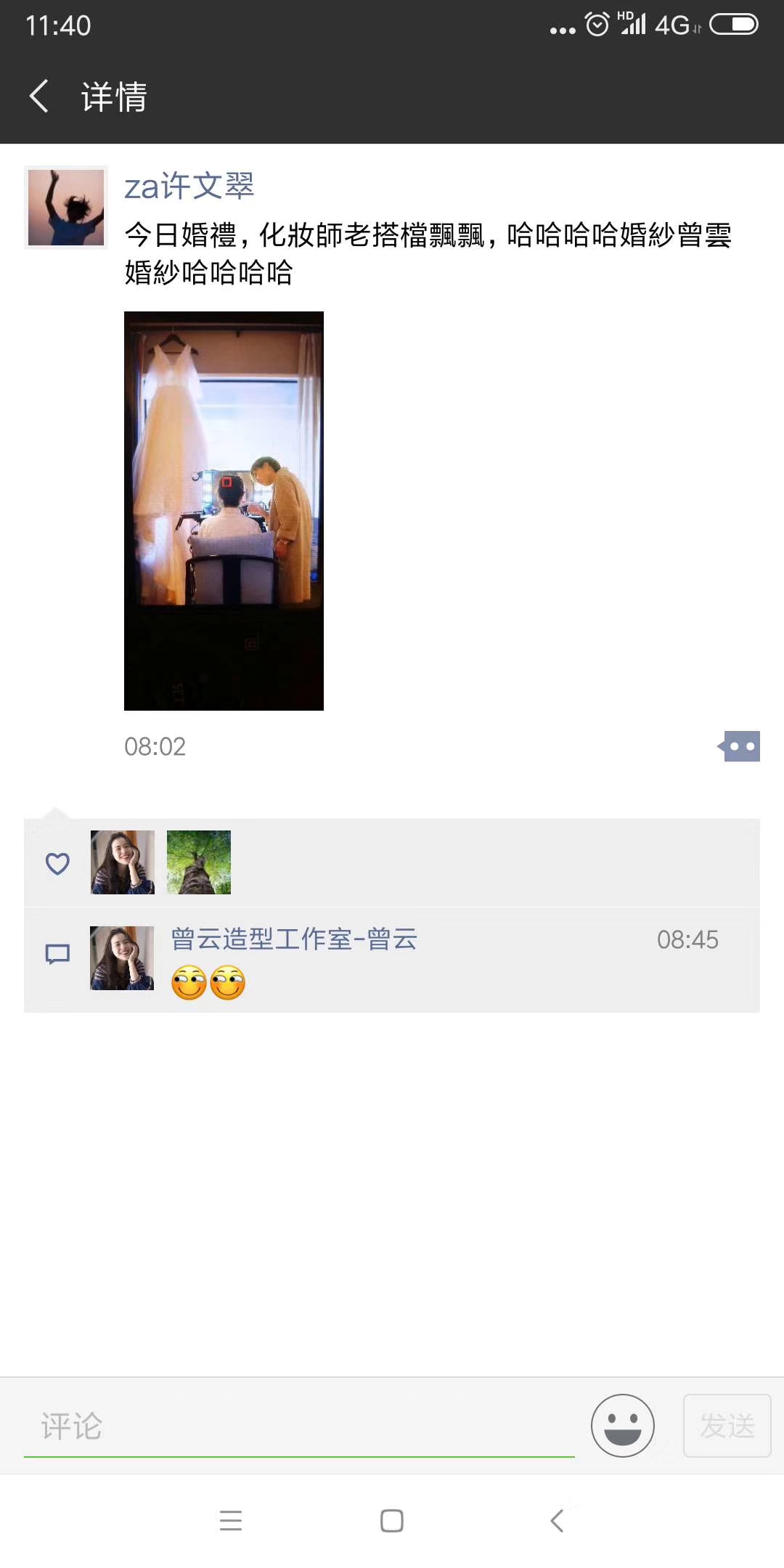Open the emoji picker

pyautogui.click(x=623, y=1426)
